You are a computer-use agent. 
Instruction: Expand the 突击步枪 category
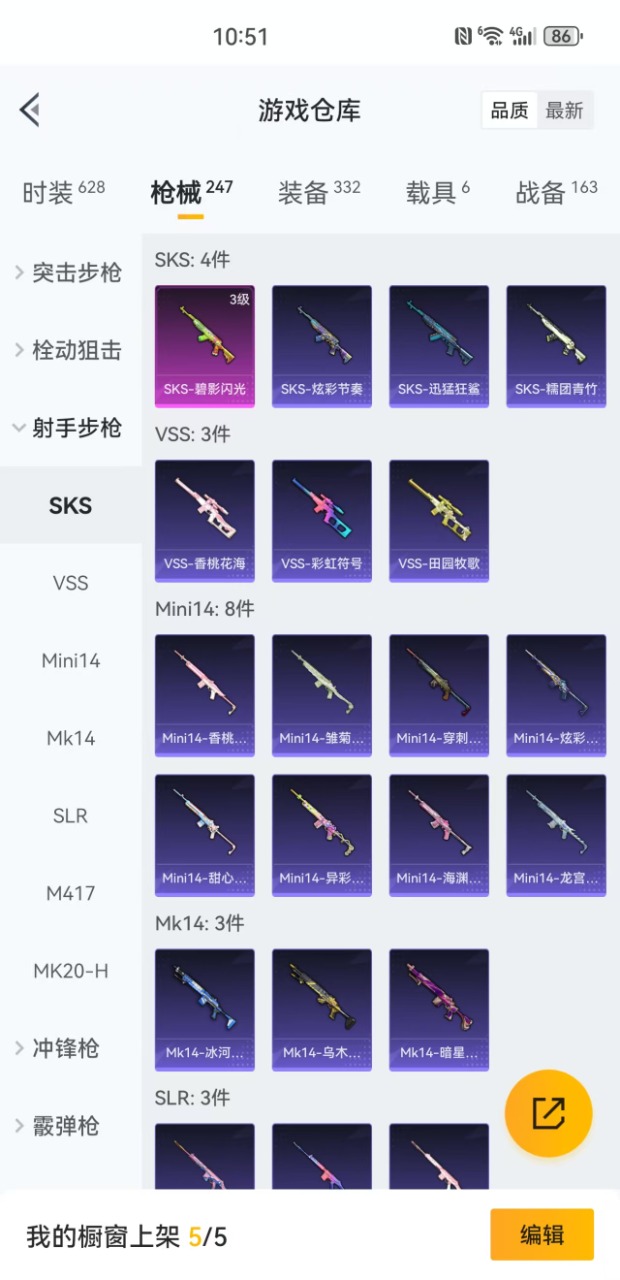pos(70,273)
